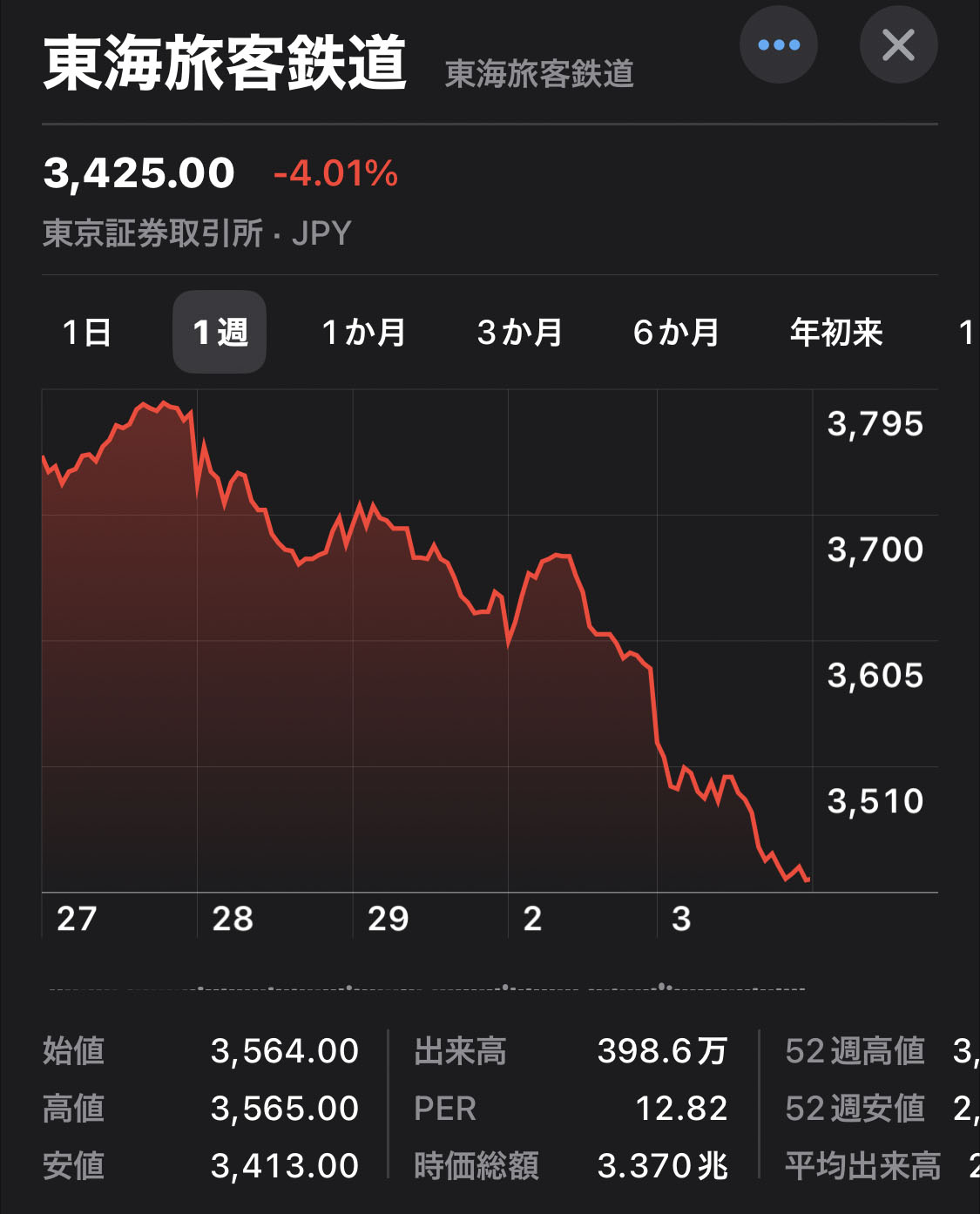The height and width of the screenshot is (1214, 980).
Task: Select the 年初来 chart range
Action: coord(835,333)
